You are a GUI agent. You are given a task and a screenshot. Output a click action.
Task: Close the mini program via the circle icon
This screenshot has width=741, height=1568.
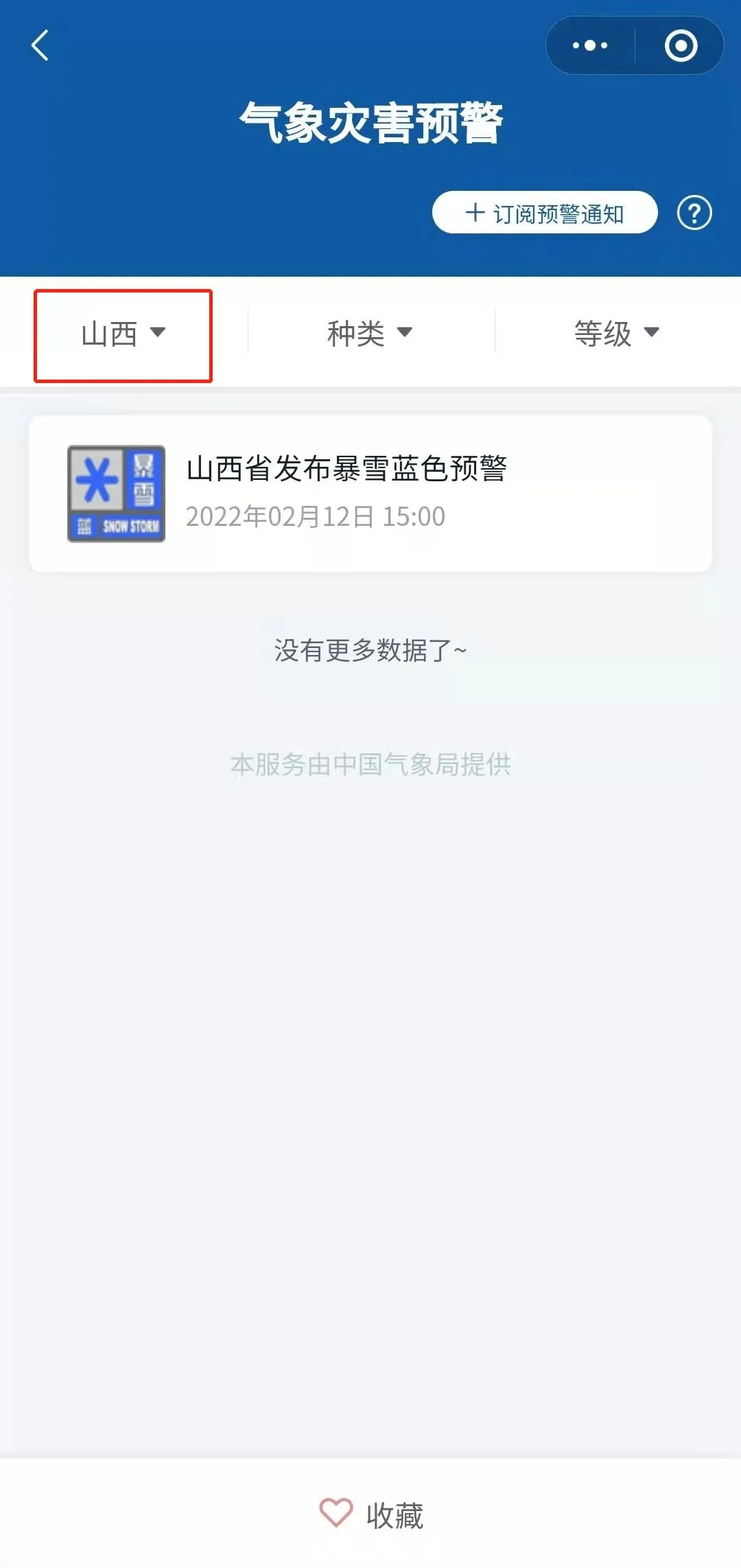tap(681, 46)
